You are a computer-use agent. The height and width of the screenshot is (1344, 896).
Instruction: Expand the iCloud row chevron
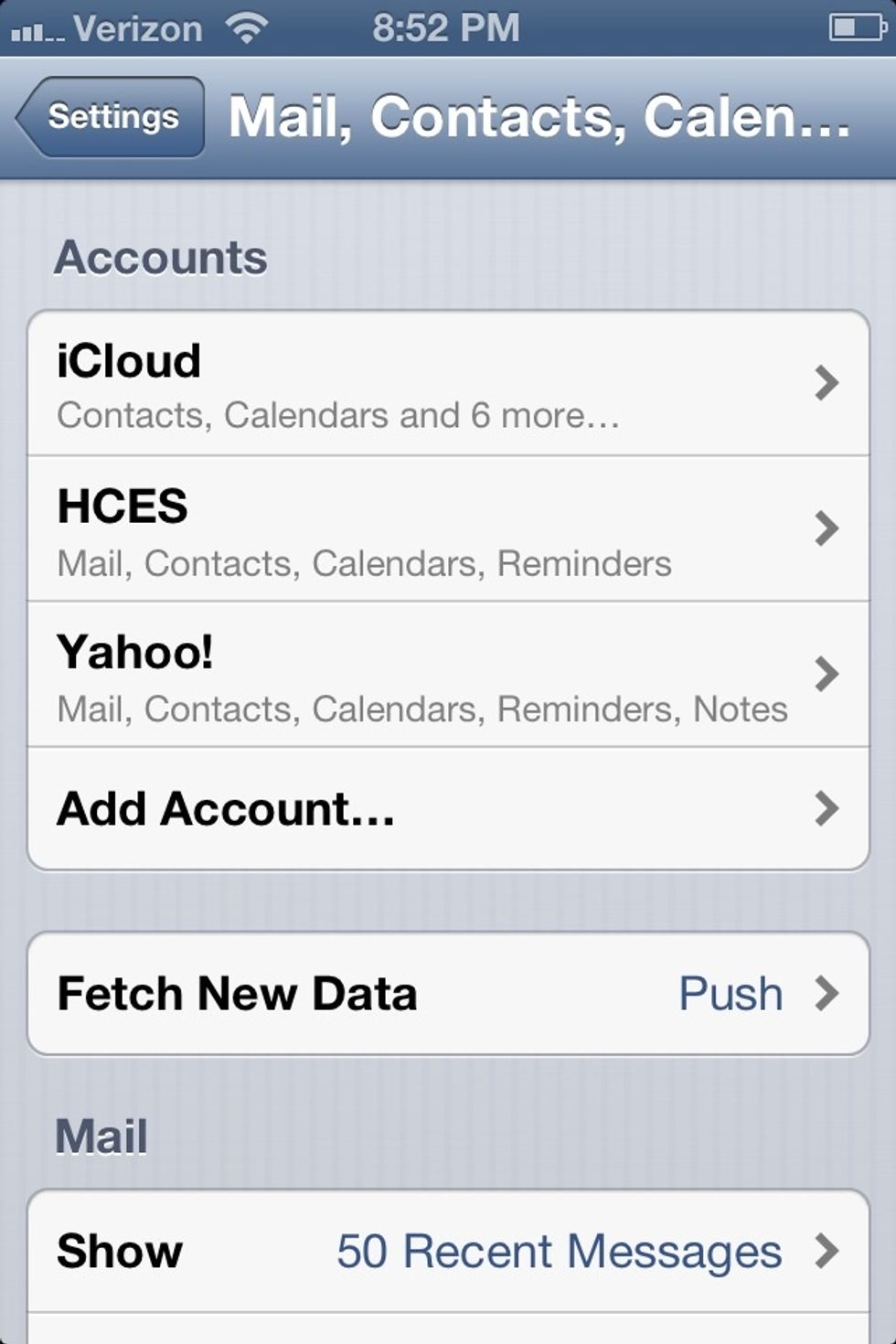tap(828, 382)
